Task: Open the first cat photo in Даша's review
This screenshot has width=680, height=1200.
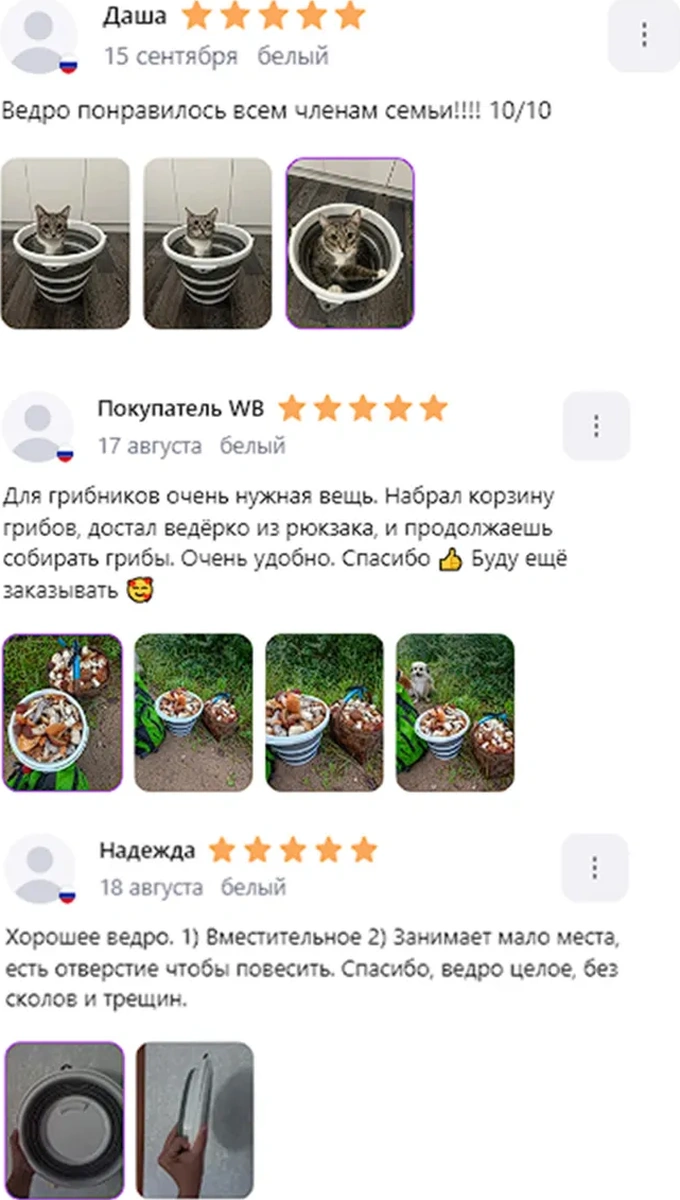Action: [66, 243]
